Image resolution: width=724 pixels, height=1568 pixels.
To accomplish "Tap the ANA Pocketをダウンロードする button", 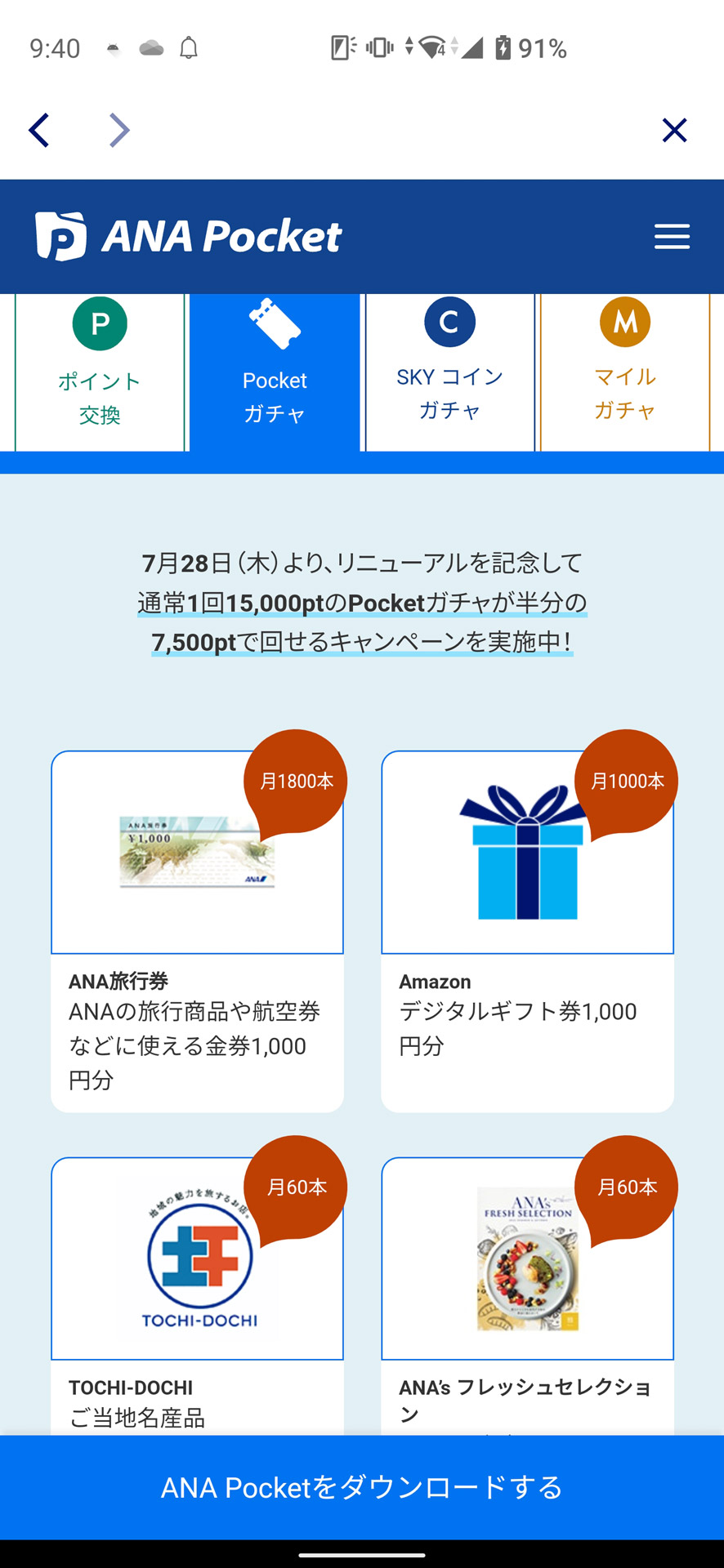I will [x=362, y=1486].
